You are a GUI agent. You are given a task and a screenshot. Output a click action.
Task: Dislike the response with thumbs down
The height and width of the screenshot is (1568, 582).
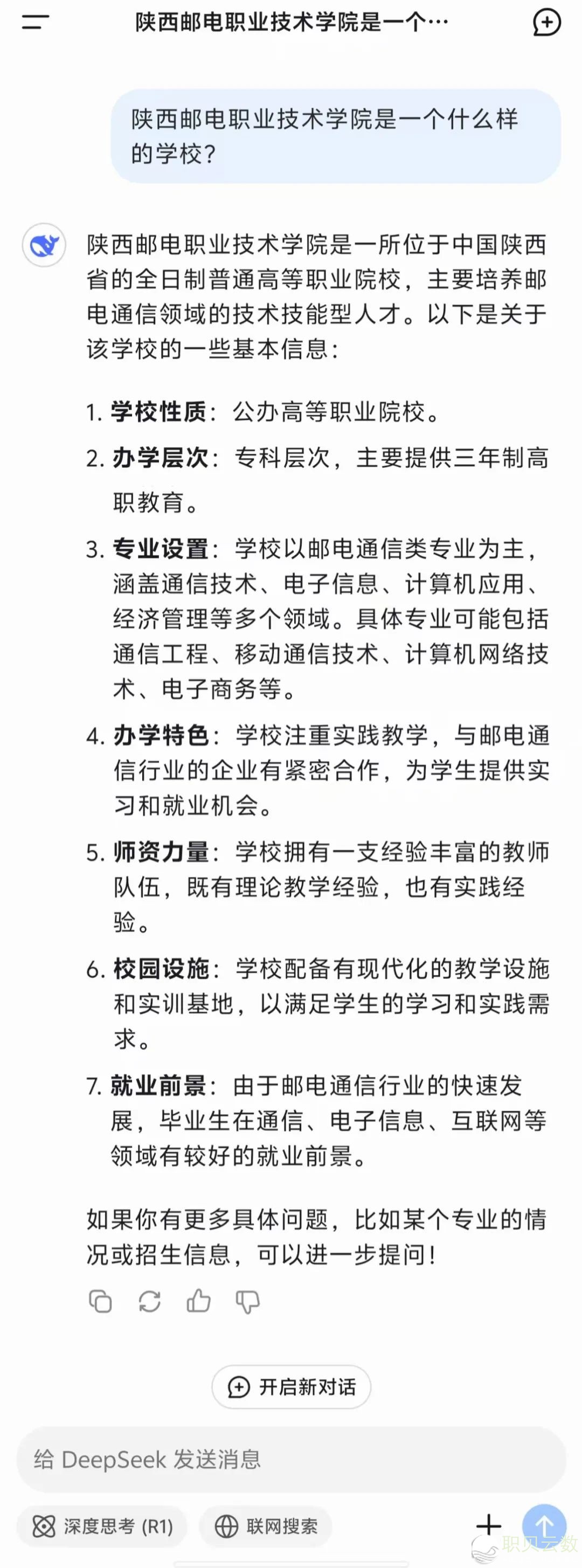(247, 1301)
